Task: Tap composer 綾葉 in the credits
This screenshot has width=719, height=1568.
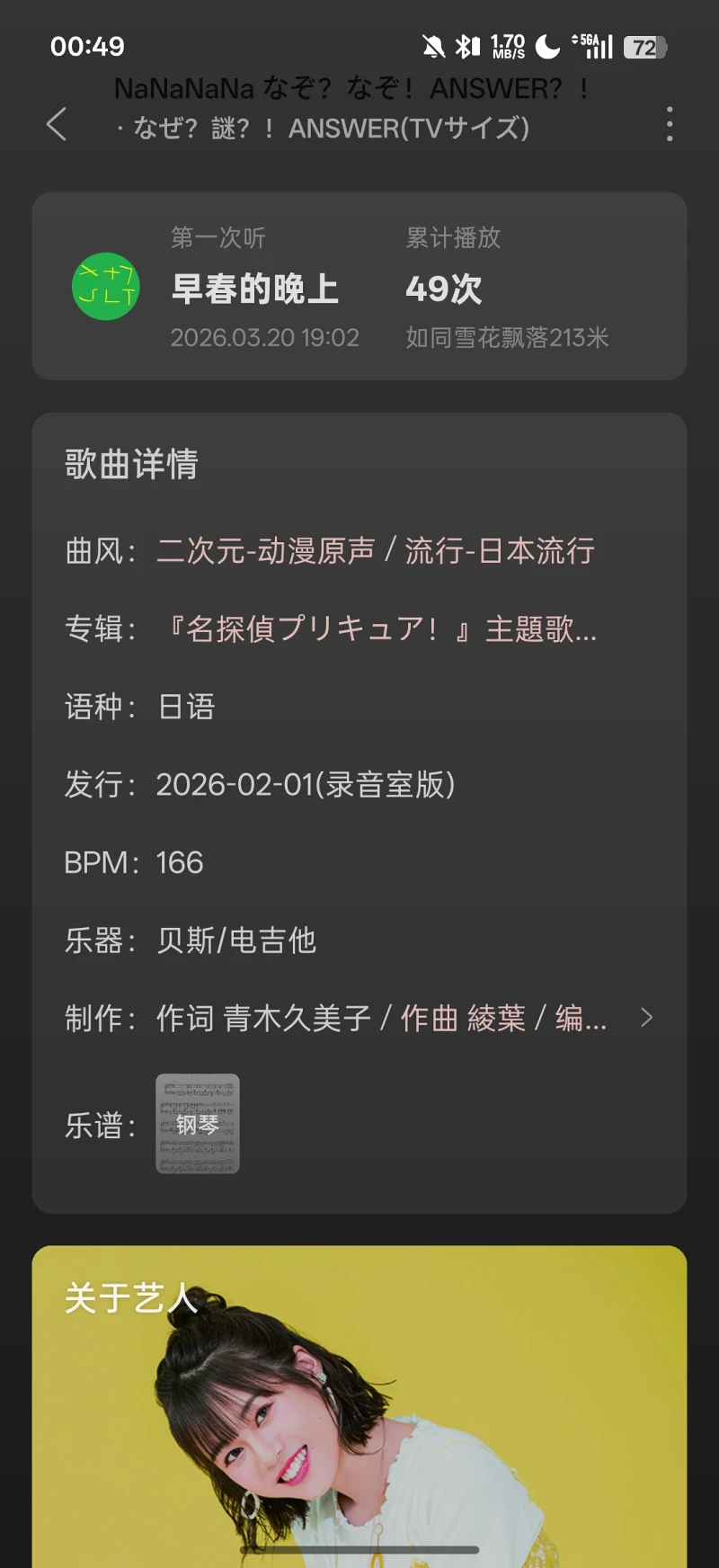Action: (496, 1019)
